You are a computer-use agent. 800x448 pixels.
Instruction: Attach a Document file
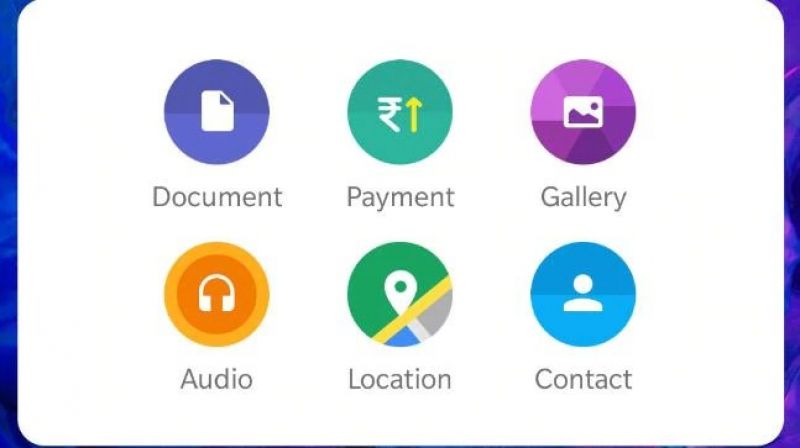point(217,112)
